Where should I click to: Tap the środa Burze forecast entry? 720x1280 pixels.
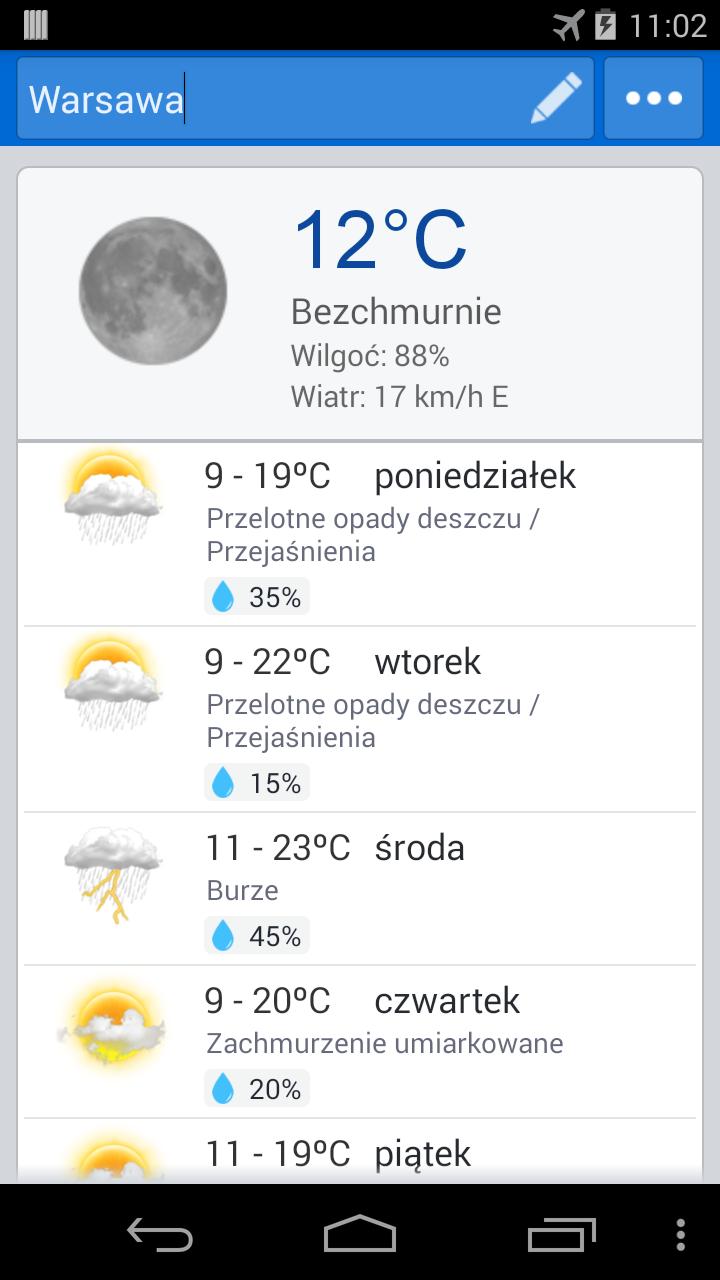(x=400, y=880)
